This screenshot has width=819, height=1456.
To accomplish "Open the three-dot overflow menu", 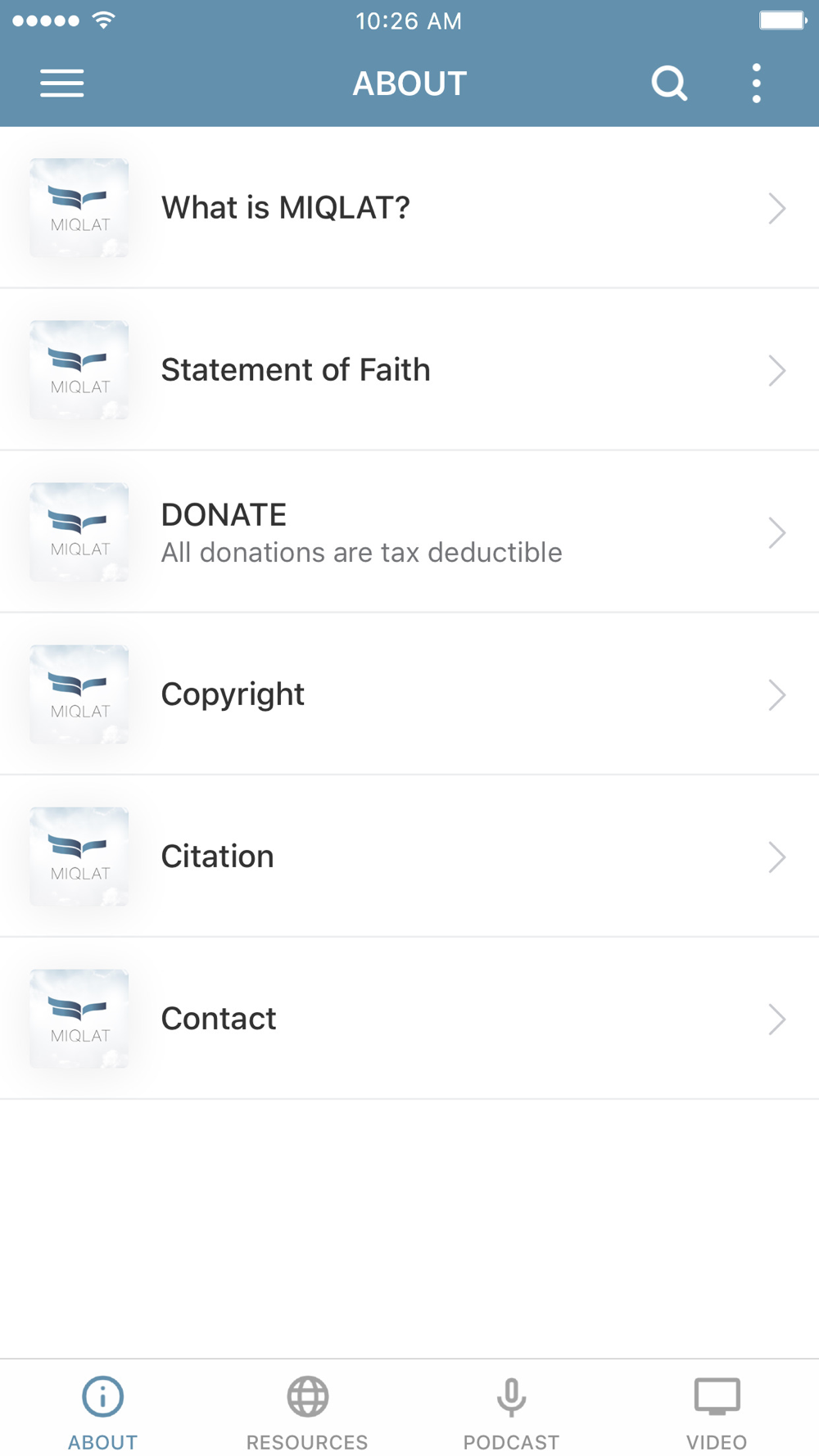I will tap(756, 84).
